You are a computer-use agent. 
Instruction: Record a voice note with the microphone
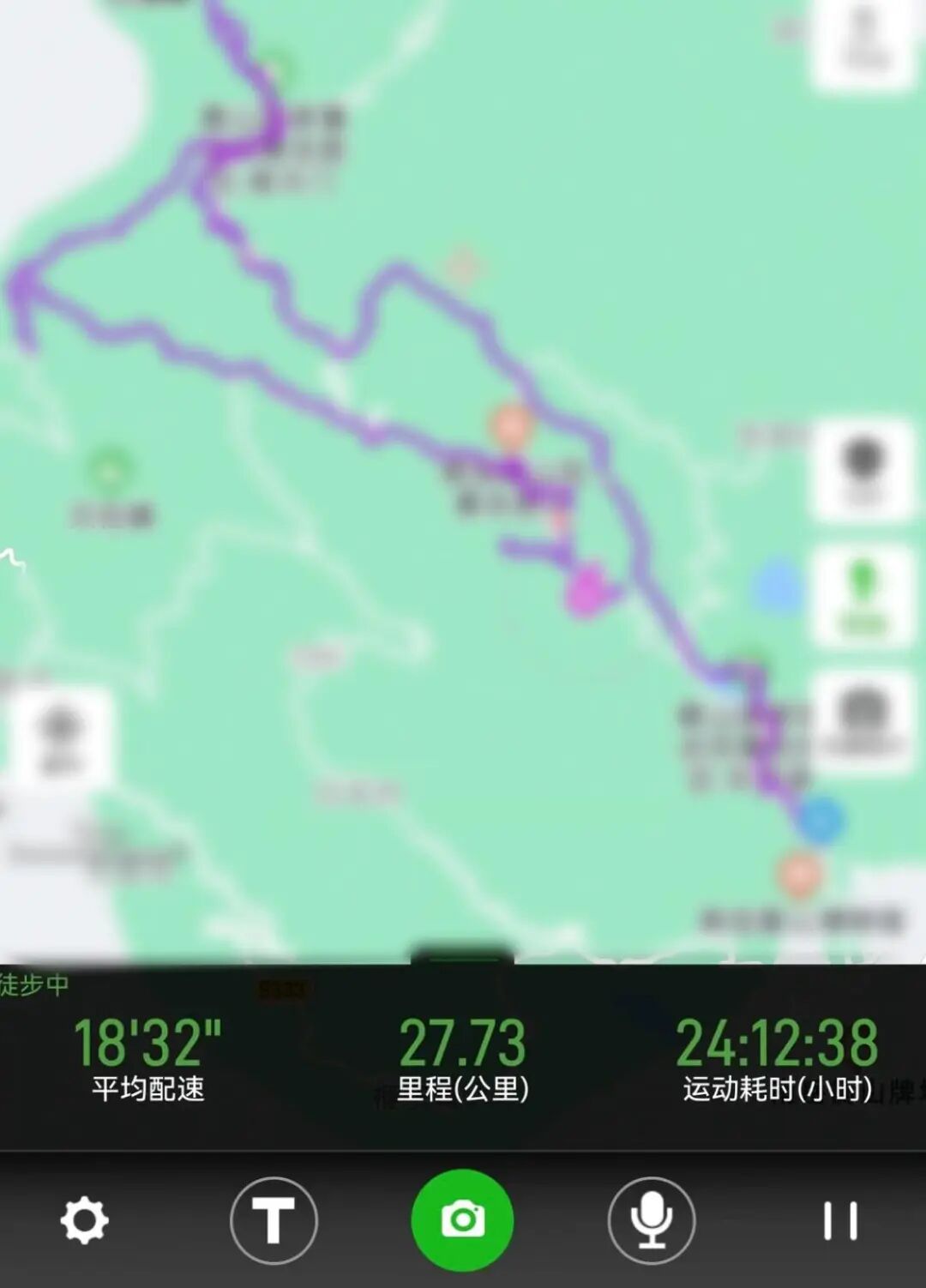[652, 1220]
